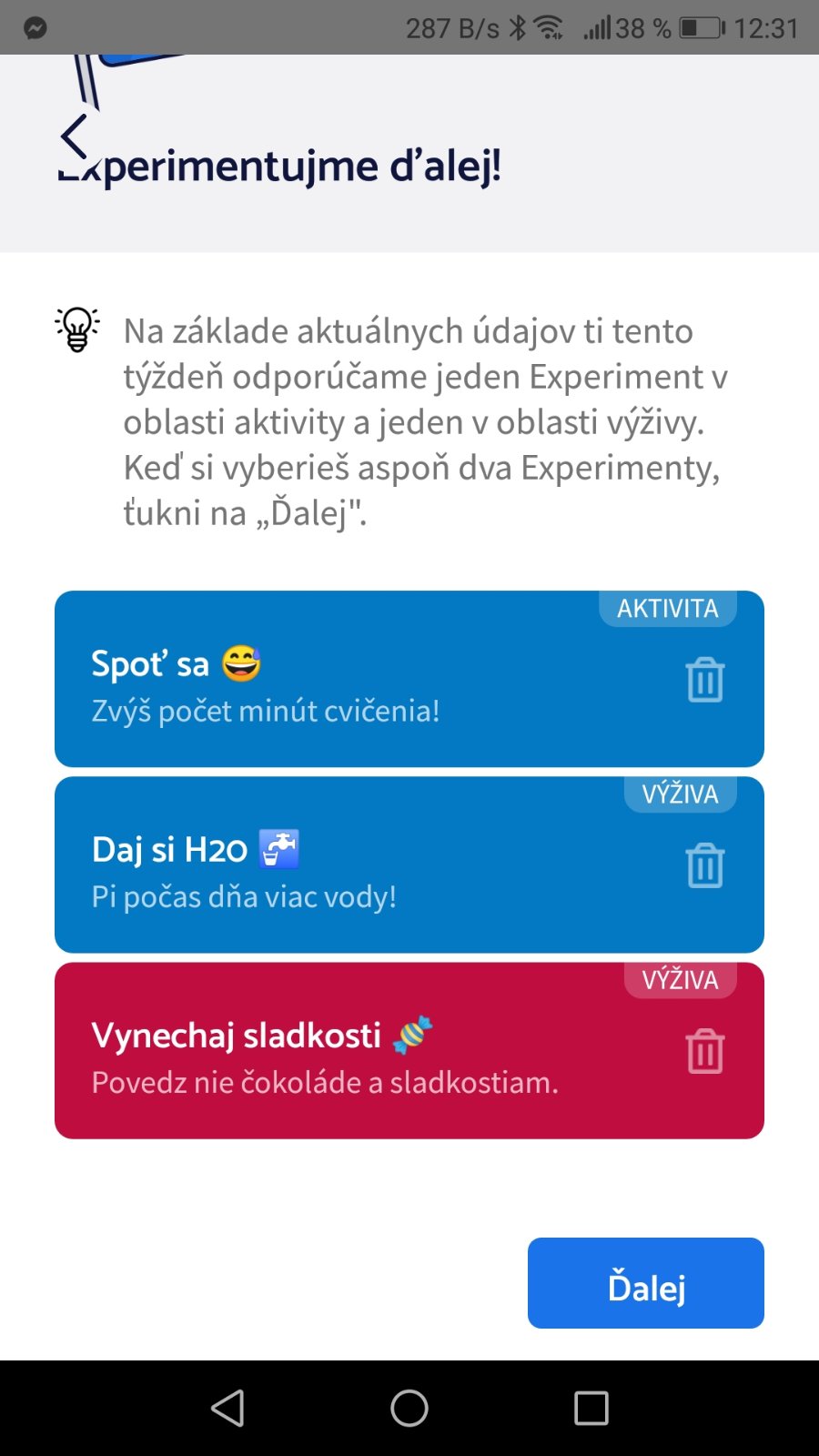Delete the Spoť sa experiment
The image size is (819, 1456).
704,680
